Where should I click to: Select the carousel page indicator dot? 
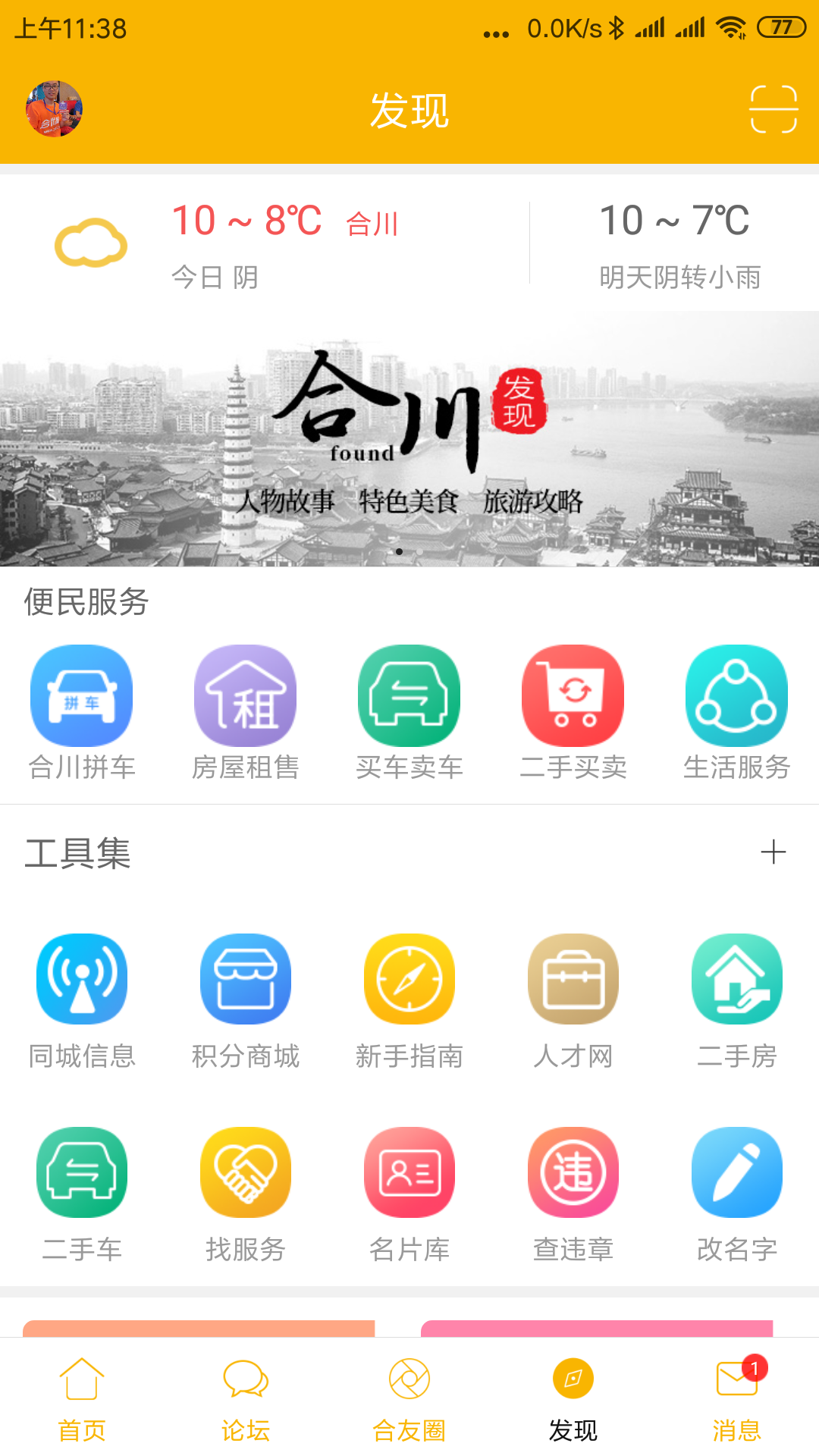point(400,552)
